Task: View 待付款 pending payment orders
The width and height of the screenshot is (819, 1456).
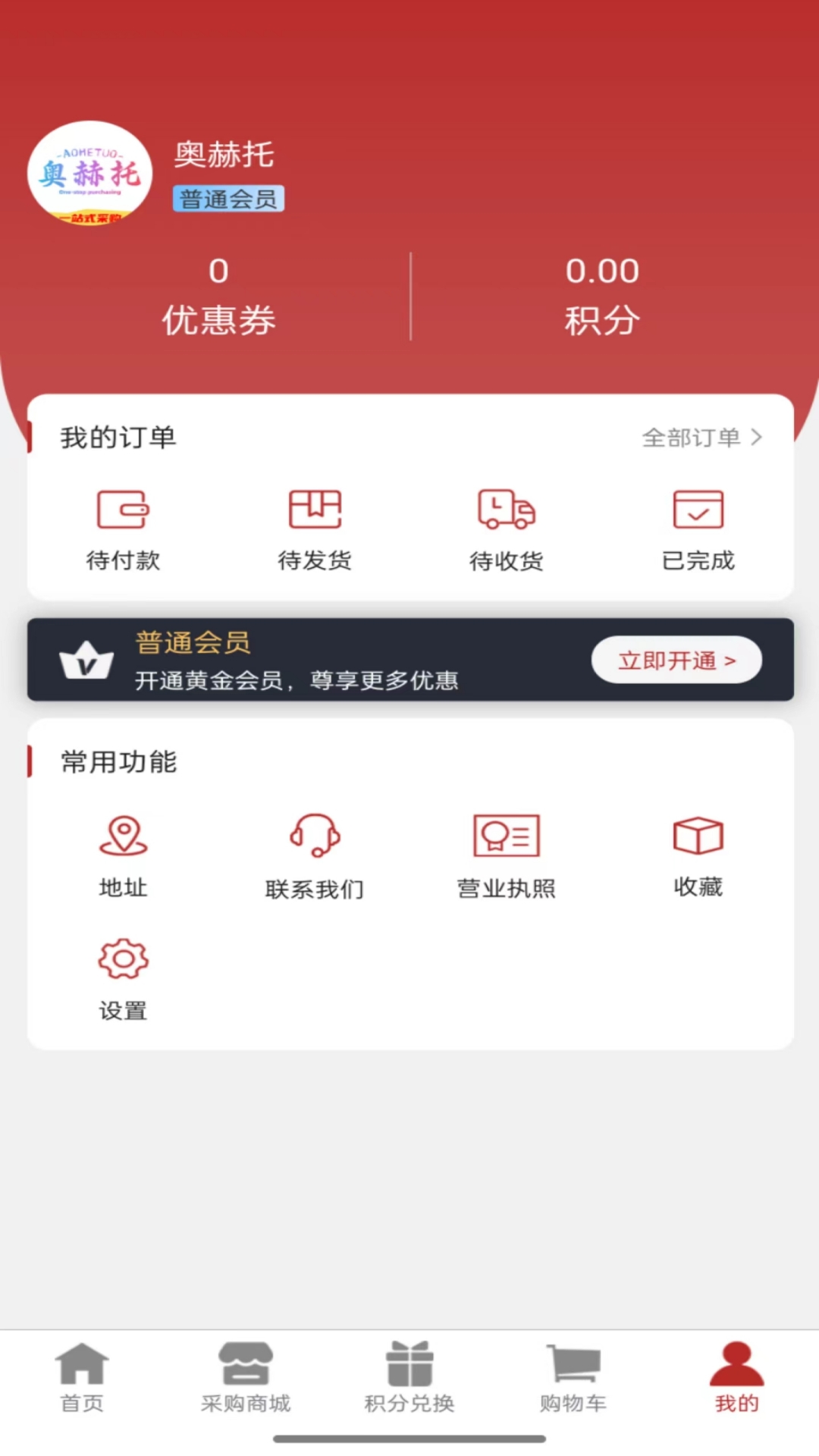Action: coord(123,529)
